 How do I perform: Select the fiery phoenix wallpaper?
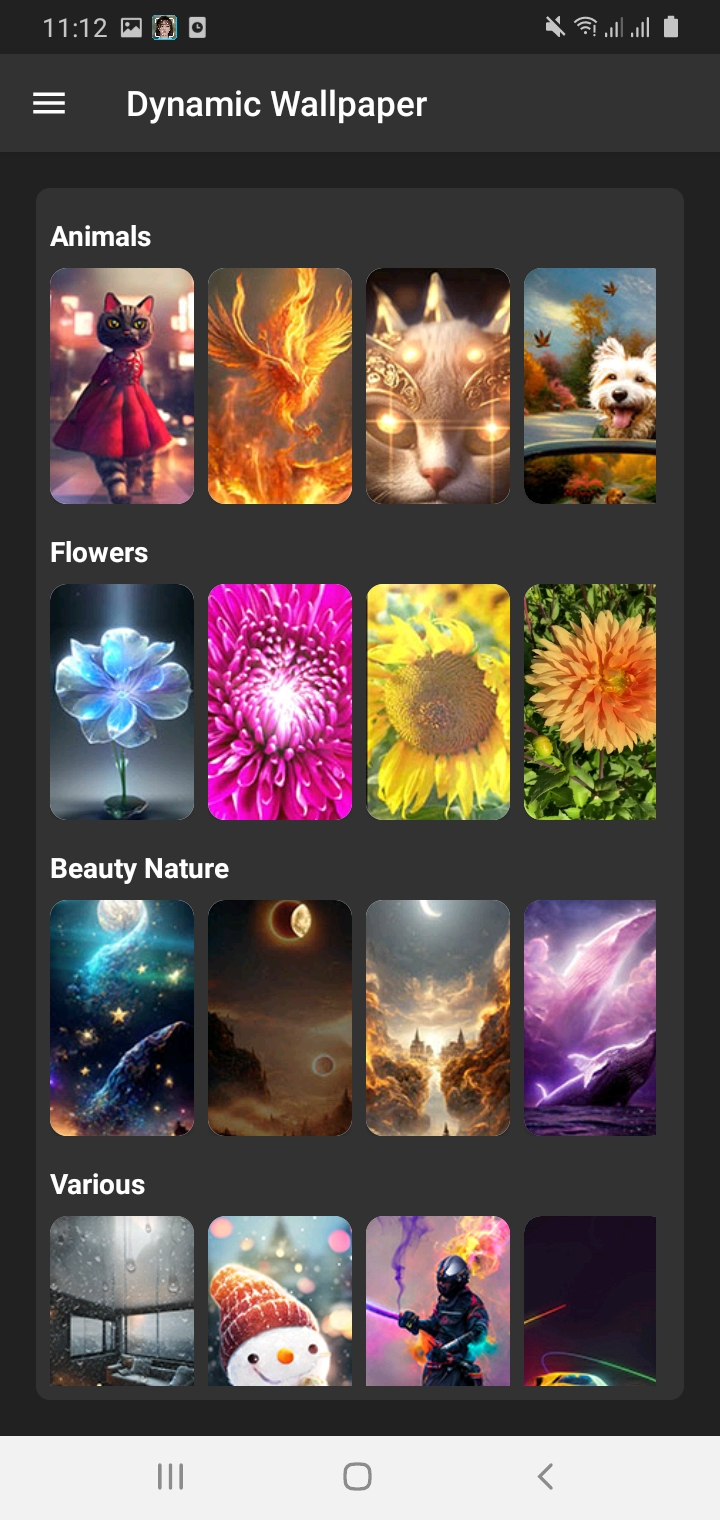pos(280,386)
